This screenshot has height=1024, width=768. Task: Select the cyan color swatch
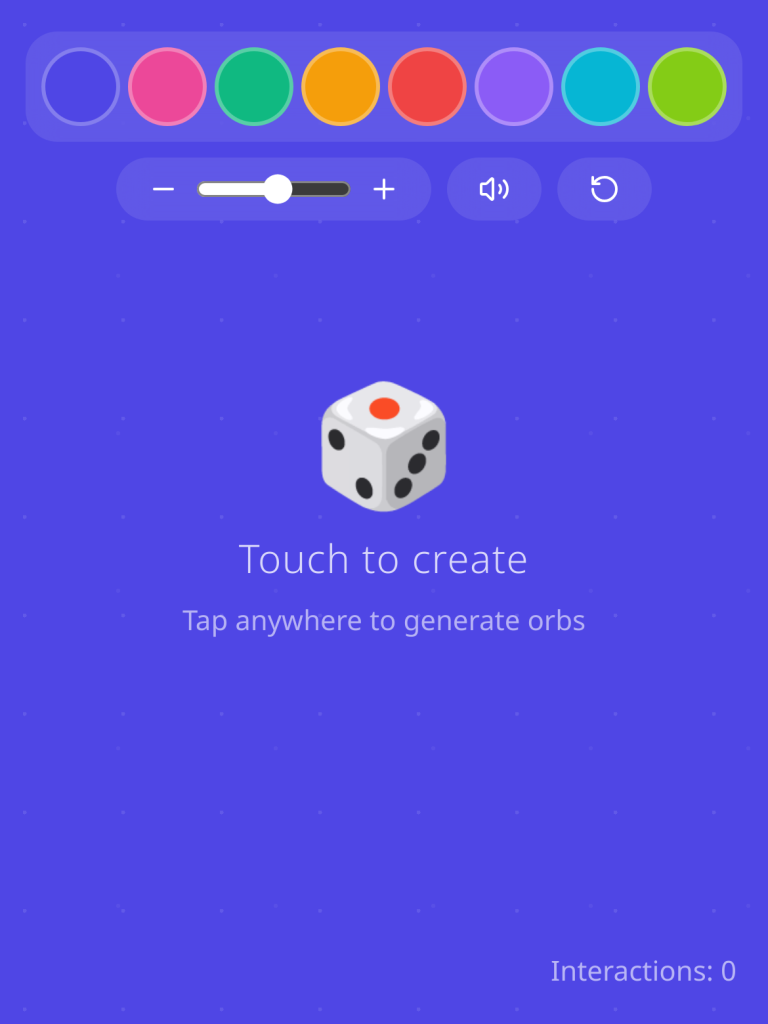(x=600, y=87)
